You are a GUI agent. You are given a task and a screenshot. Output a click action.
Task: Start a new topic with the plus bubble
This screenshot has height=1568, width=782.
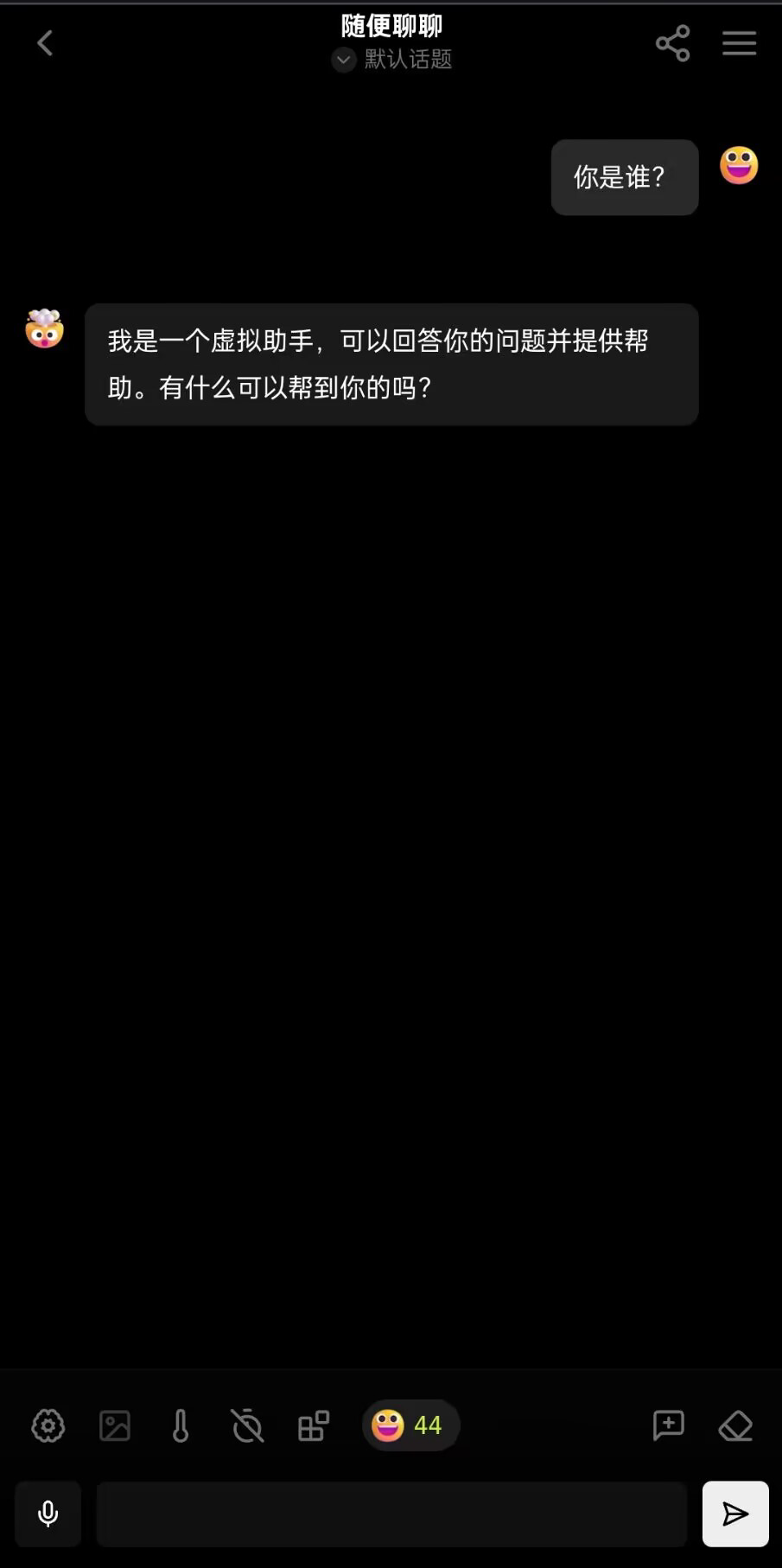point(668,1425)
